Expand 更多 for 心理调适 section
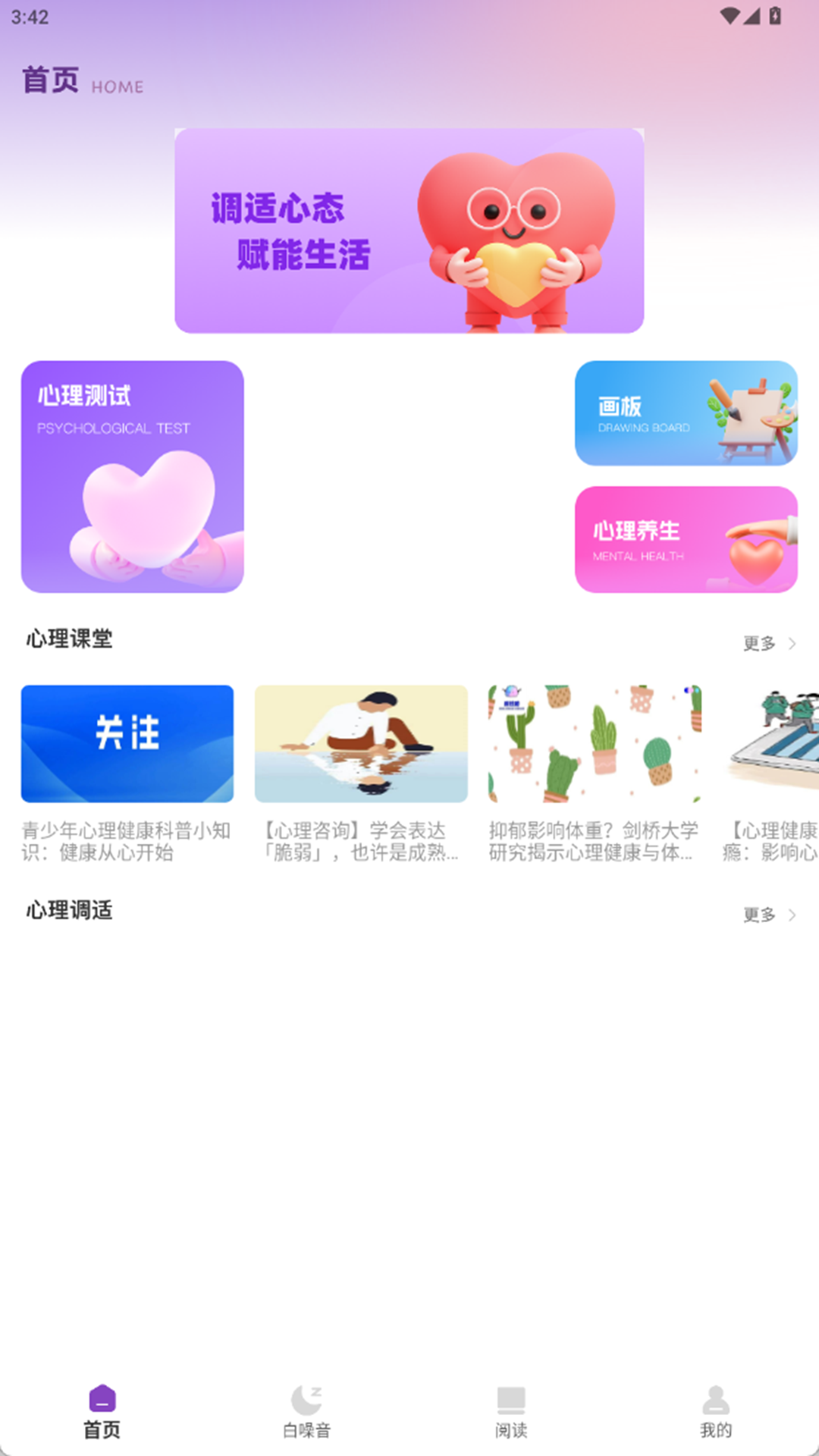 point(760,914)
